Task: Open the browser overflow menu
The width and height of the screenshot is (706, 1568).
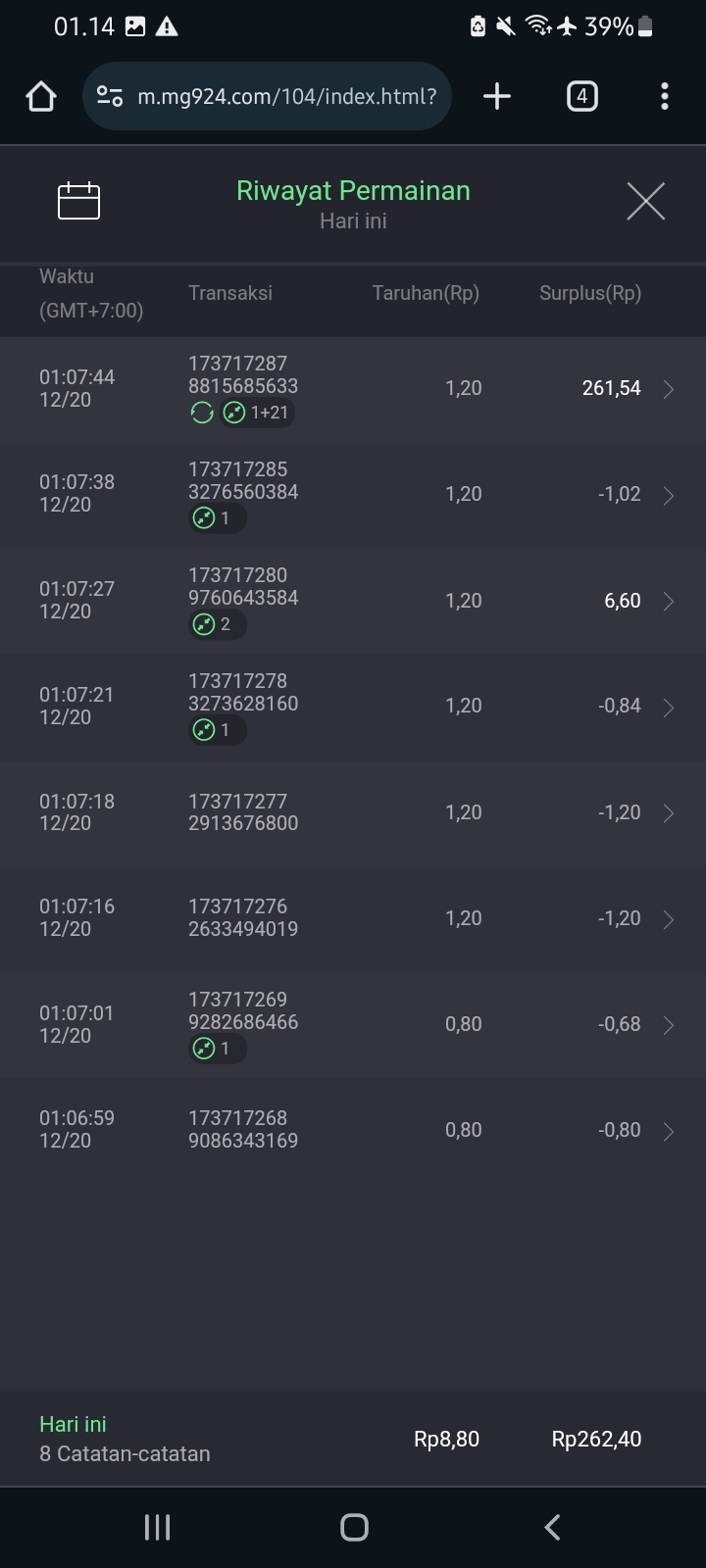Action: 665,96
